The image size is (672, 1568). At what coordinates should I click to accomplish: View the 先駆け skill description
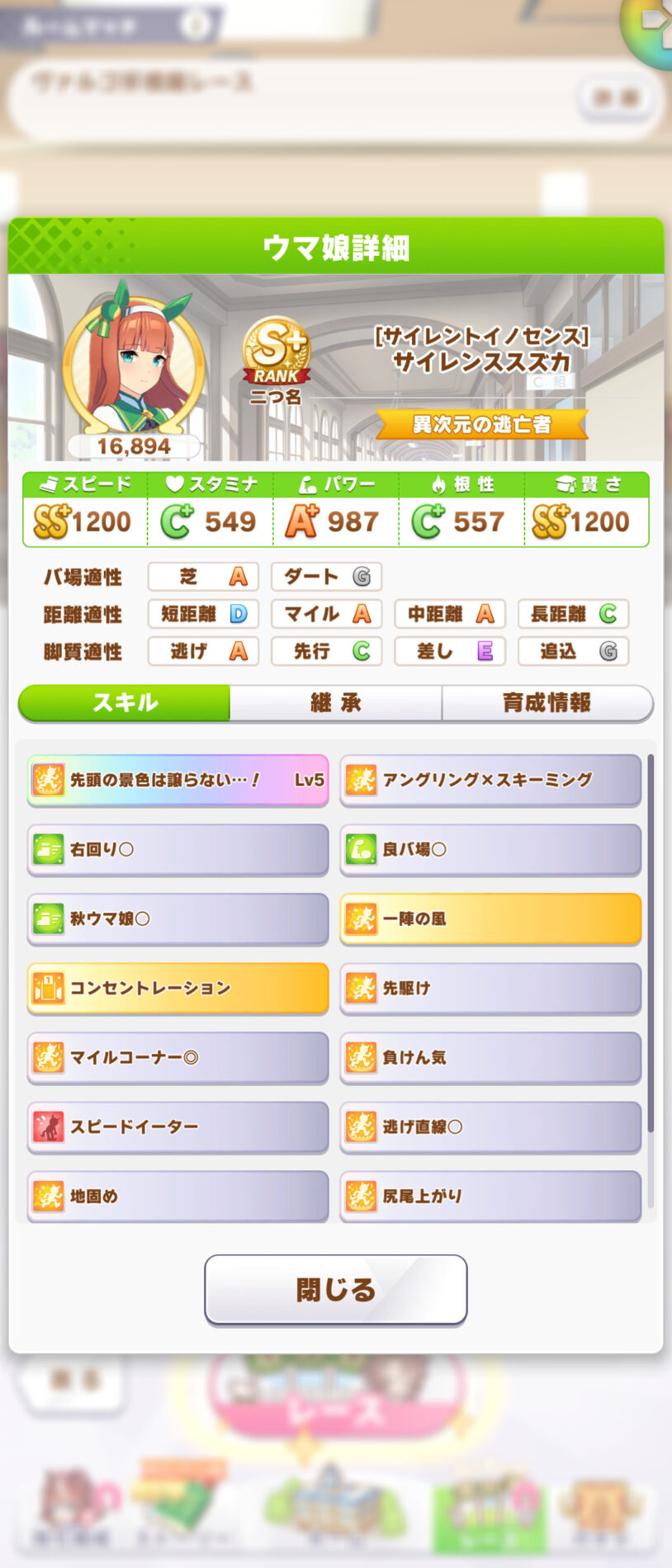point(490,988)
